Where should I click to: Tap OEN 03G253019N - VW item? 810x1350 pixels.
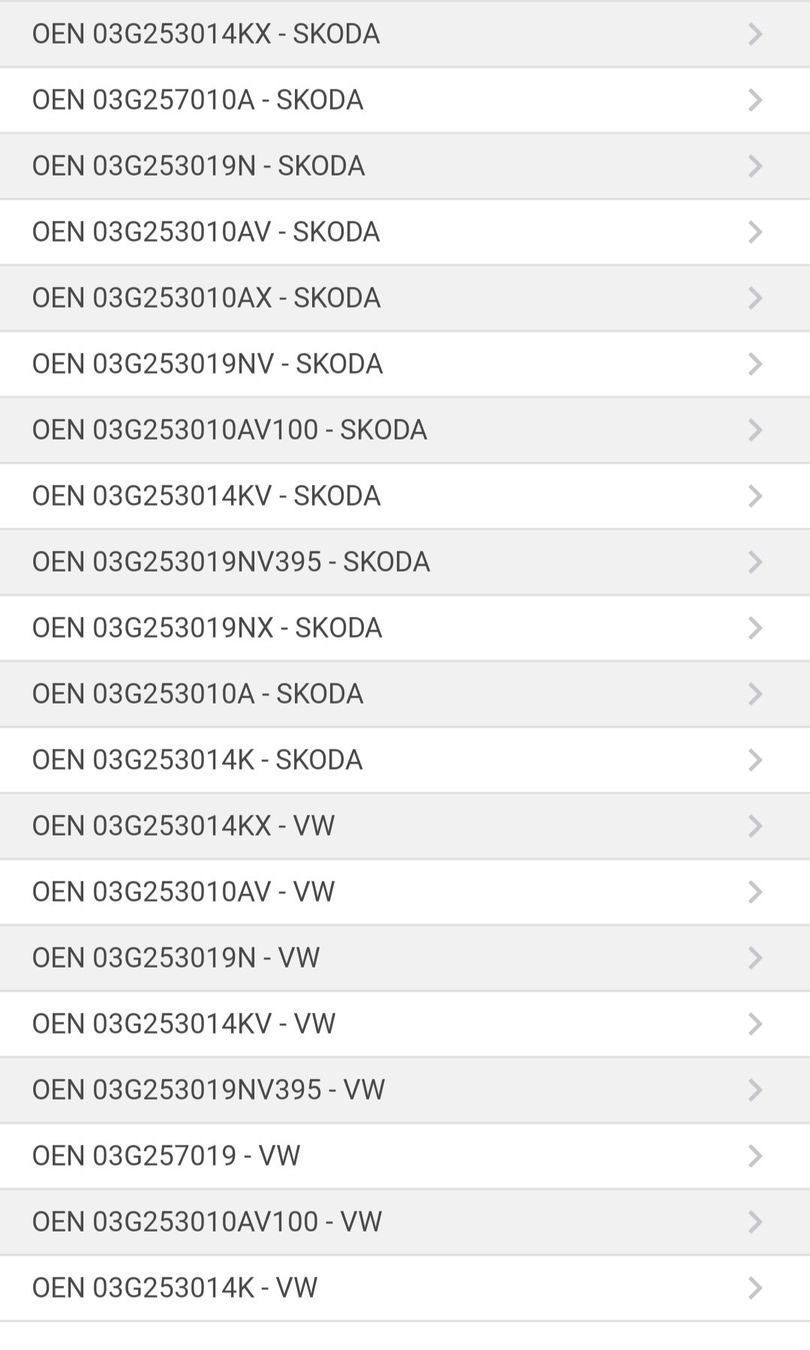click(404, 958)
